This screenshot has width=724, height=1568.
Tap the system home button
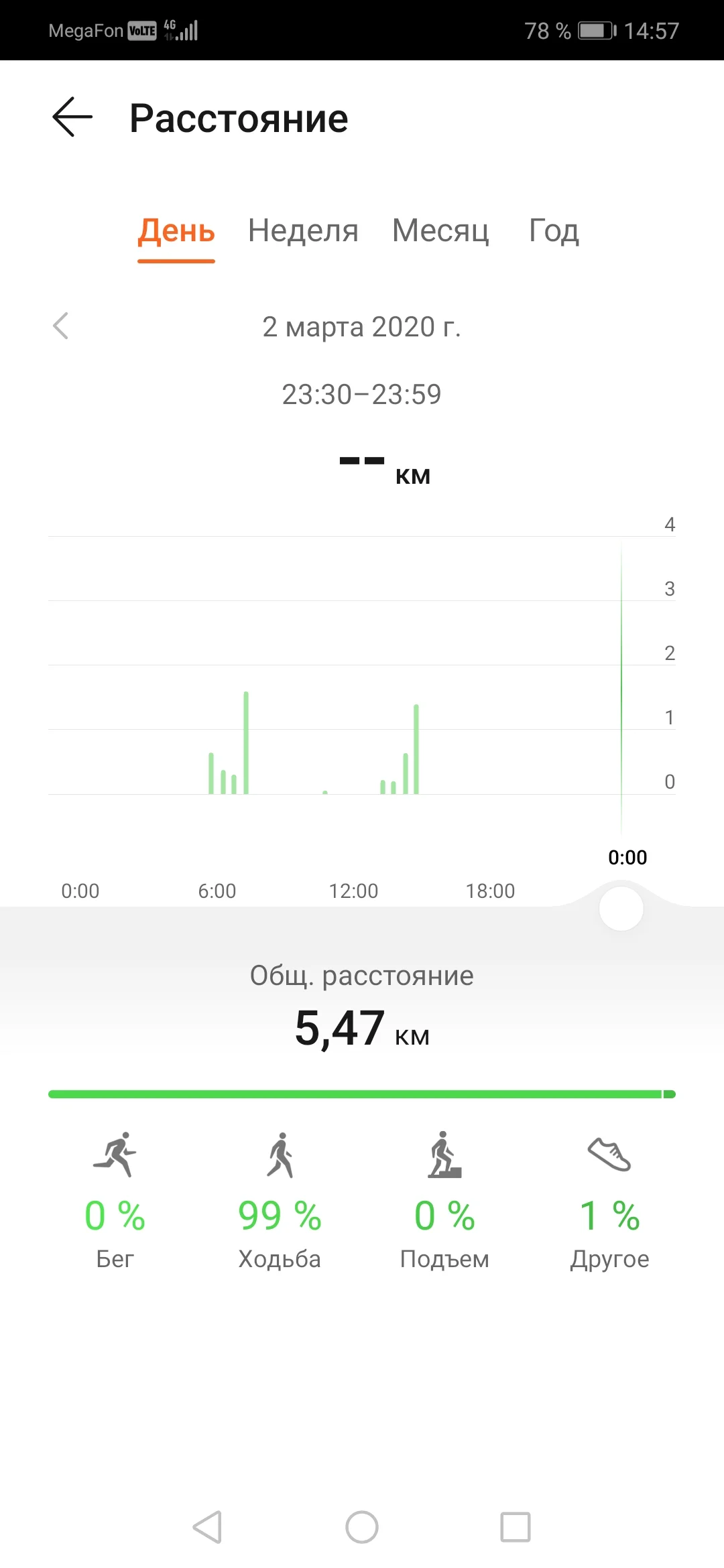click(x=362, y=1527)
